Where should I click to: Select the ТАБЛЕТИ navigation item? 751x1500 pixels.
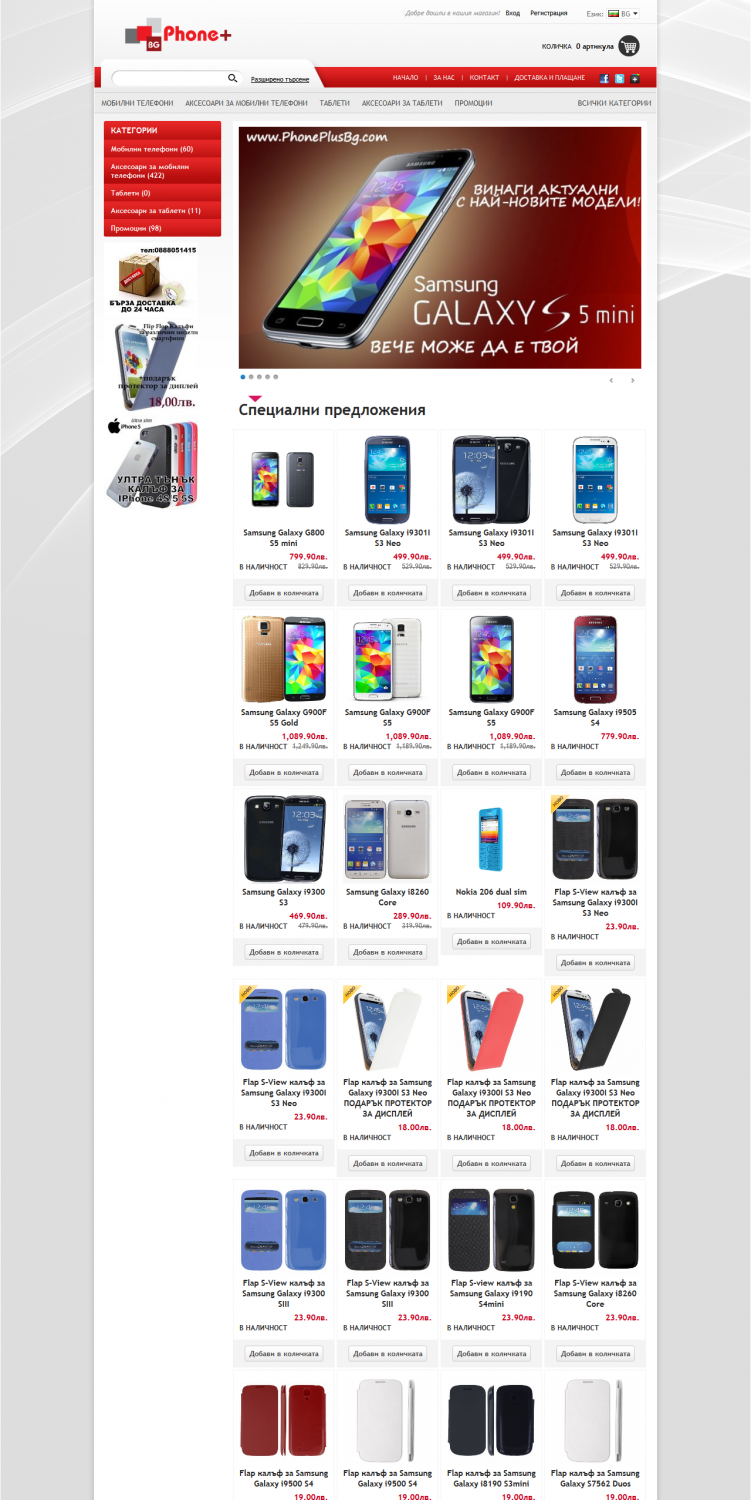coord(335,103)
